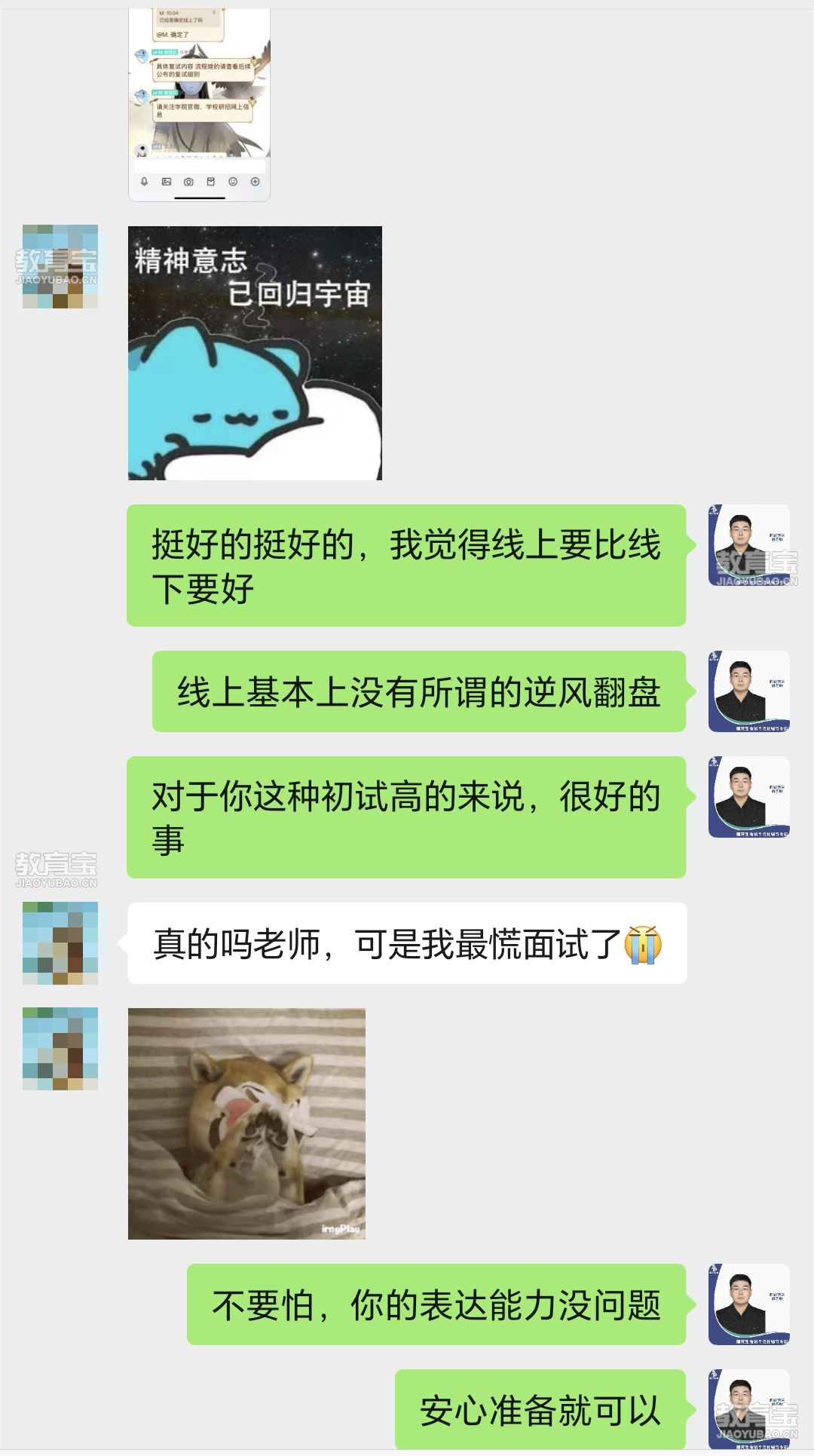Open teacher's avatar beside 线上基本上没有所谓的逆风翻盘
The height and width of the screenshot is (1456, 814).
click(x=748, y=691)
